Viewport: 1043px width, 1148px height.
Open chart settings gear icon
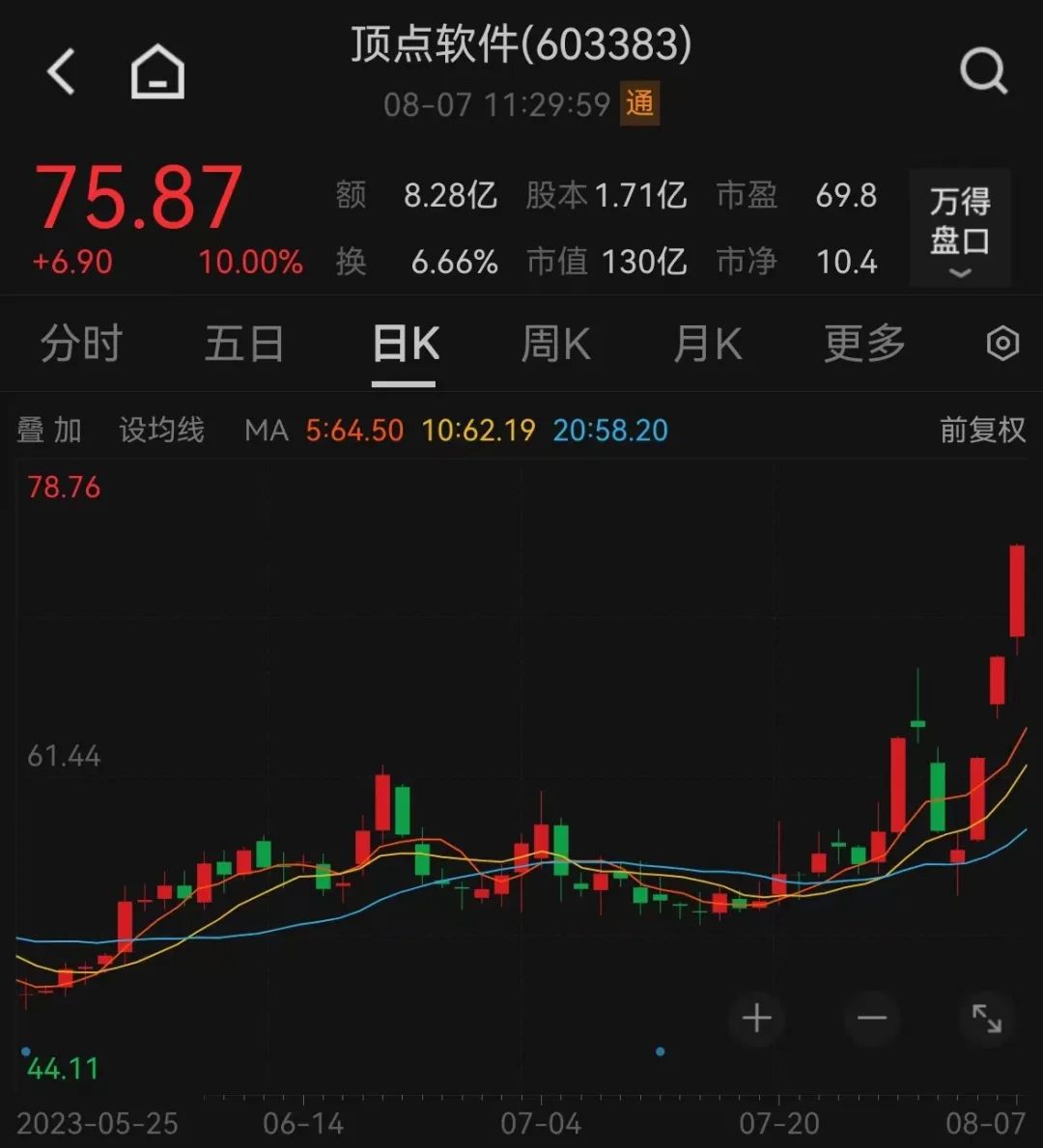point(1002,344)
